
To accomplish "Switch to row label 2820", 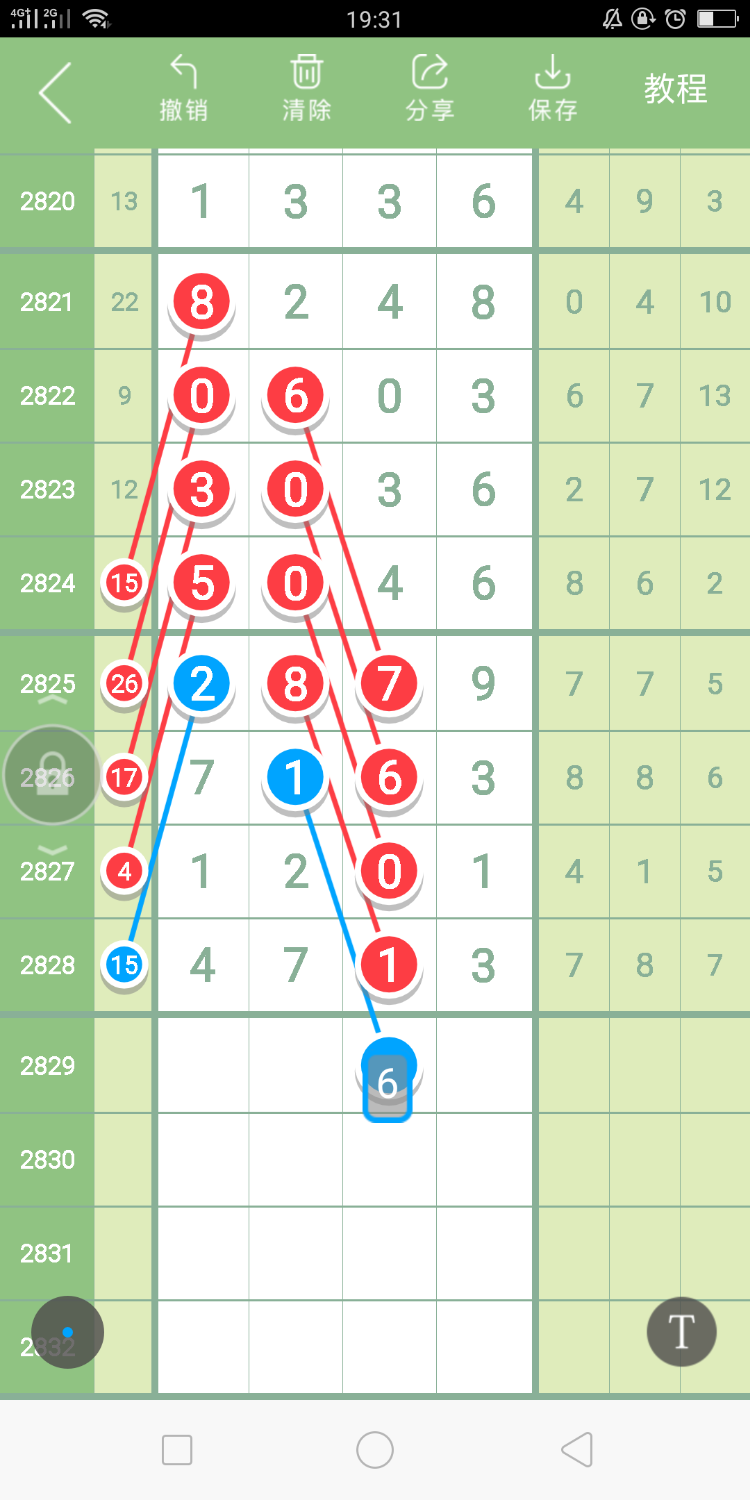I will pos(47,201).
